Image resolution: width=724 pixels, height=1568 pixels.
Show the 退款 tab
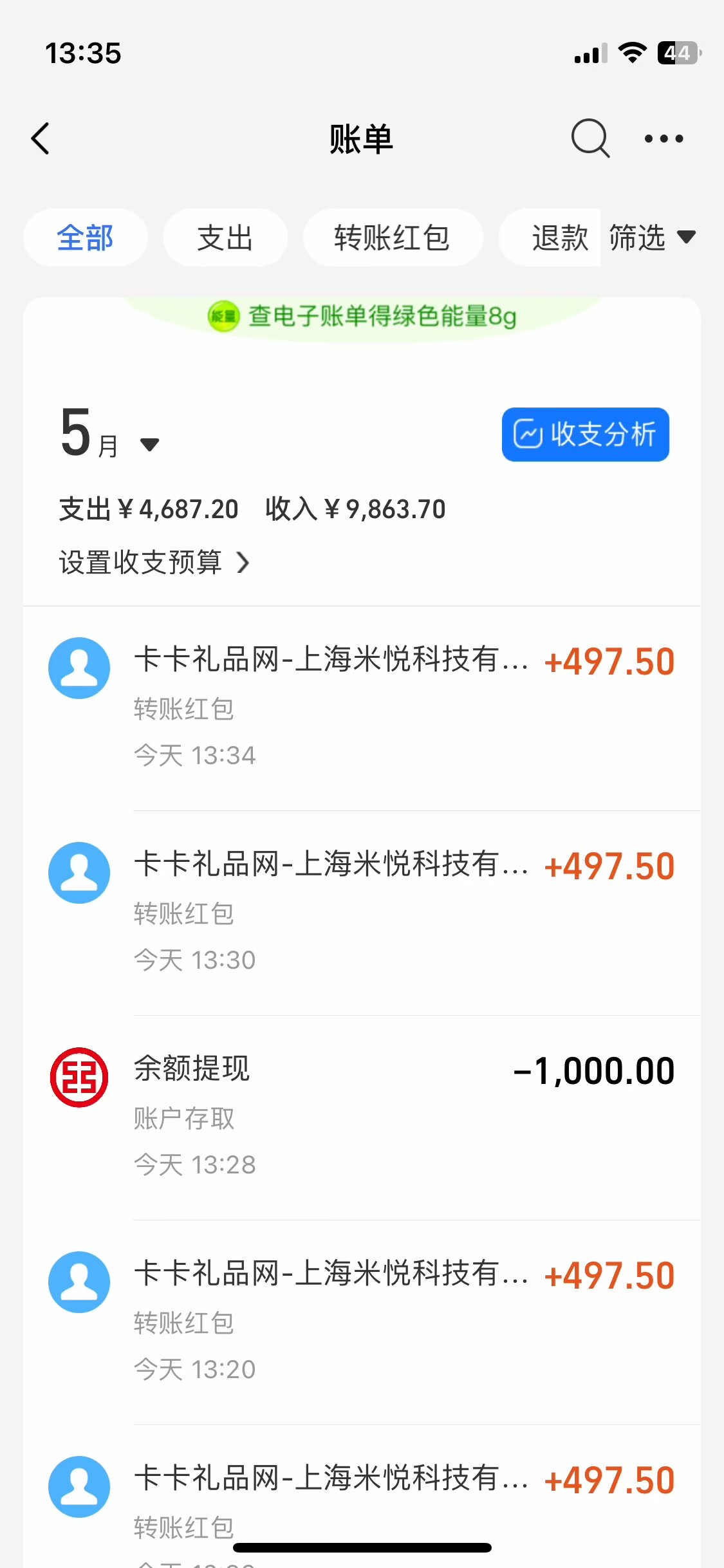point(557,238)
